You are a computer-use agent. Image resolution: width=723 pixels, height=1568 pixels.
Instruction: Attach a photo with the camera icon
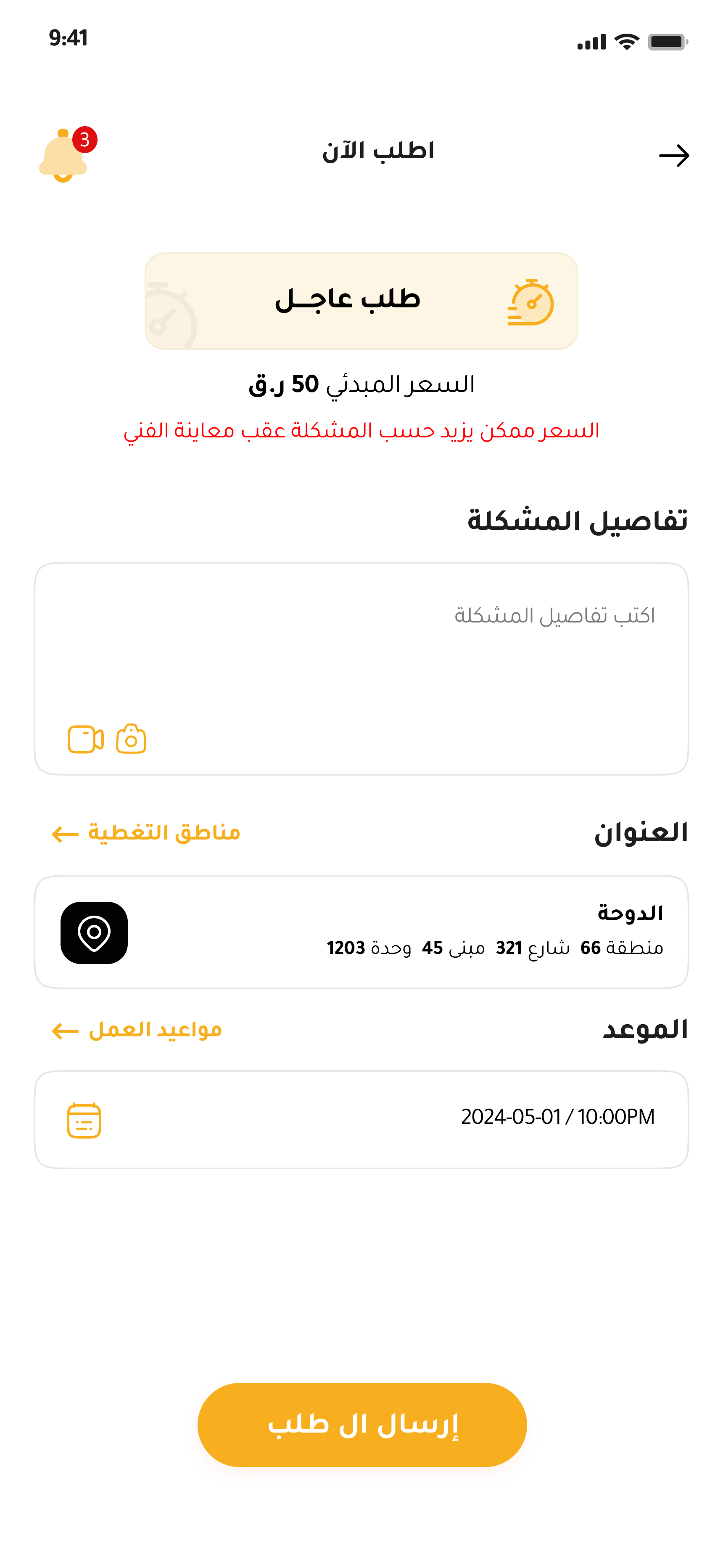click(131, 739)
